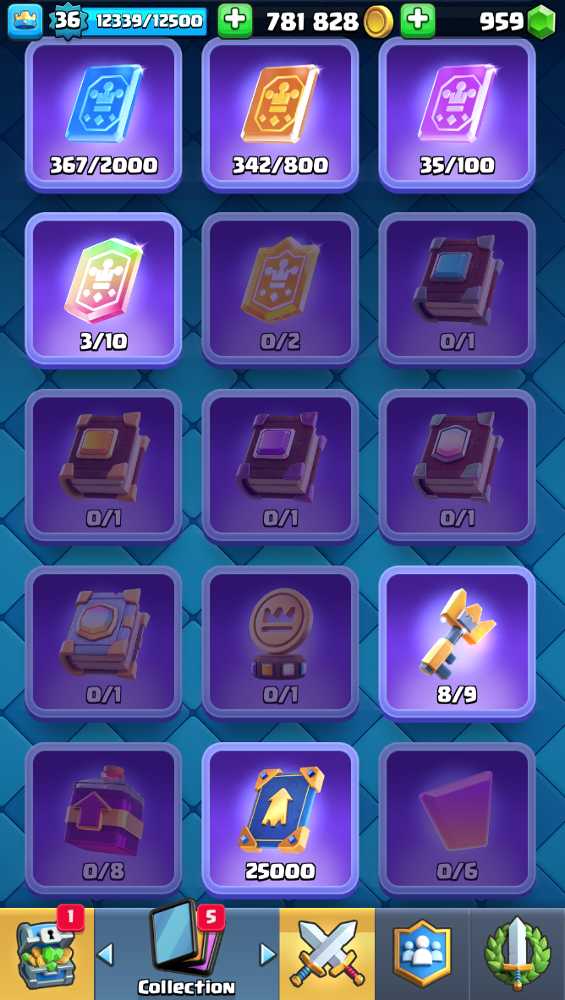Open the magic coin item 0/1

tap(280, 643)
